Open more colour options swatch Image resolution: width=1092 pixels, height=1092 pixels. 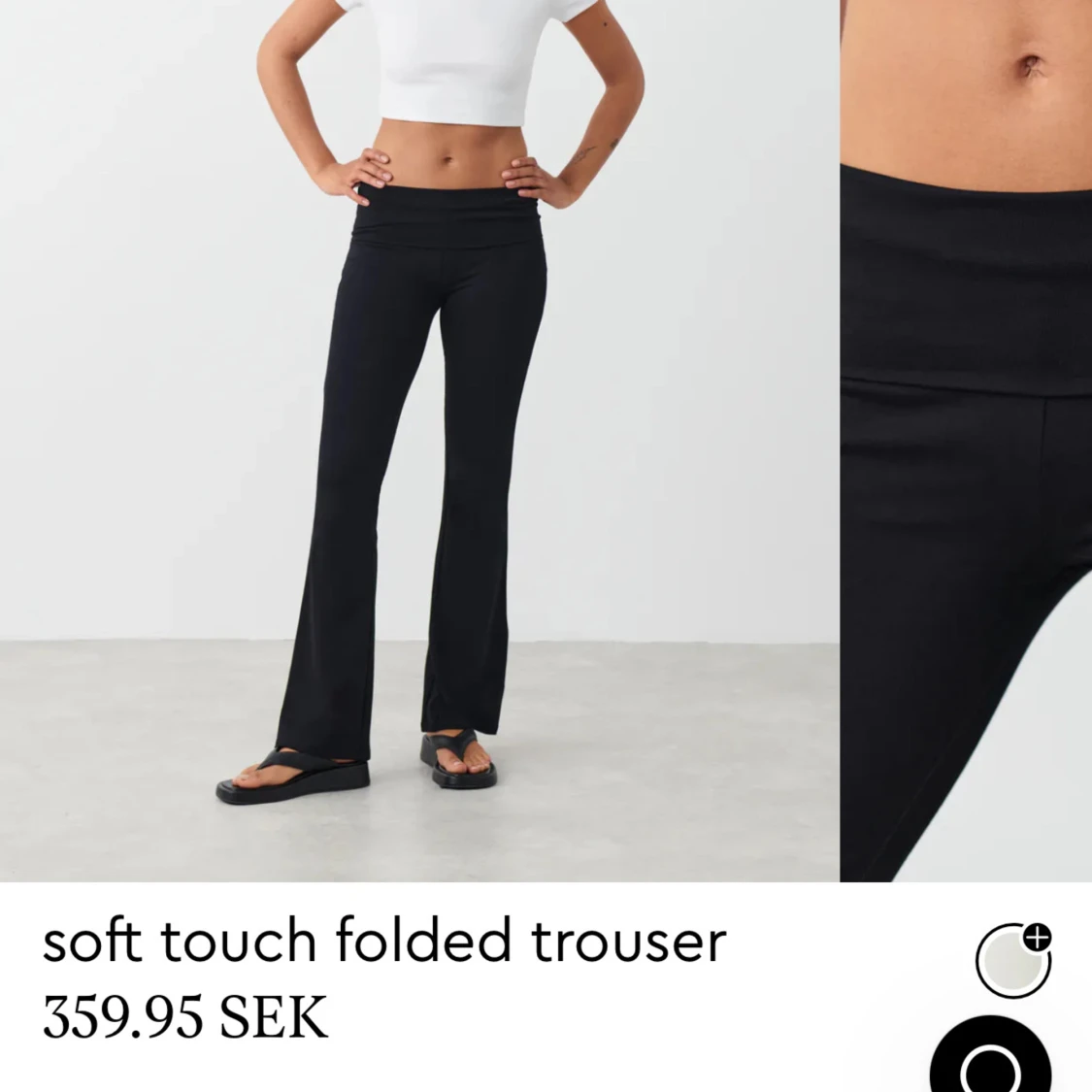coord(1012,960)
